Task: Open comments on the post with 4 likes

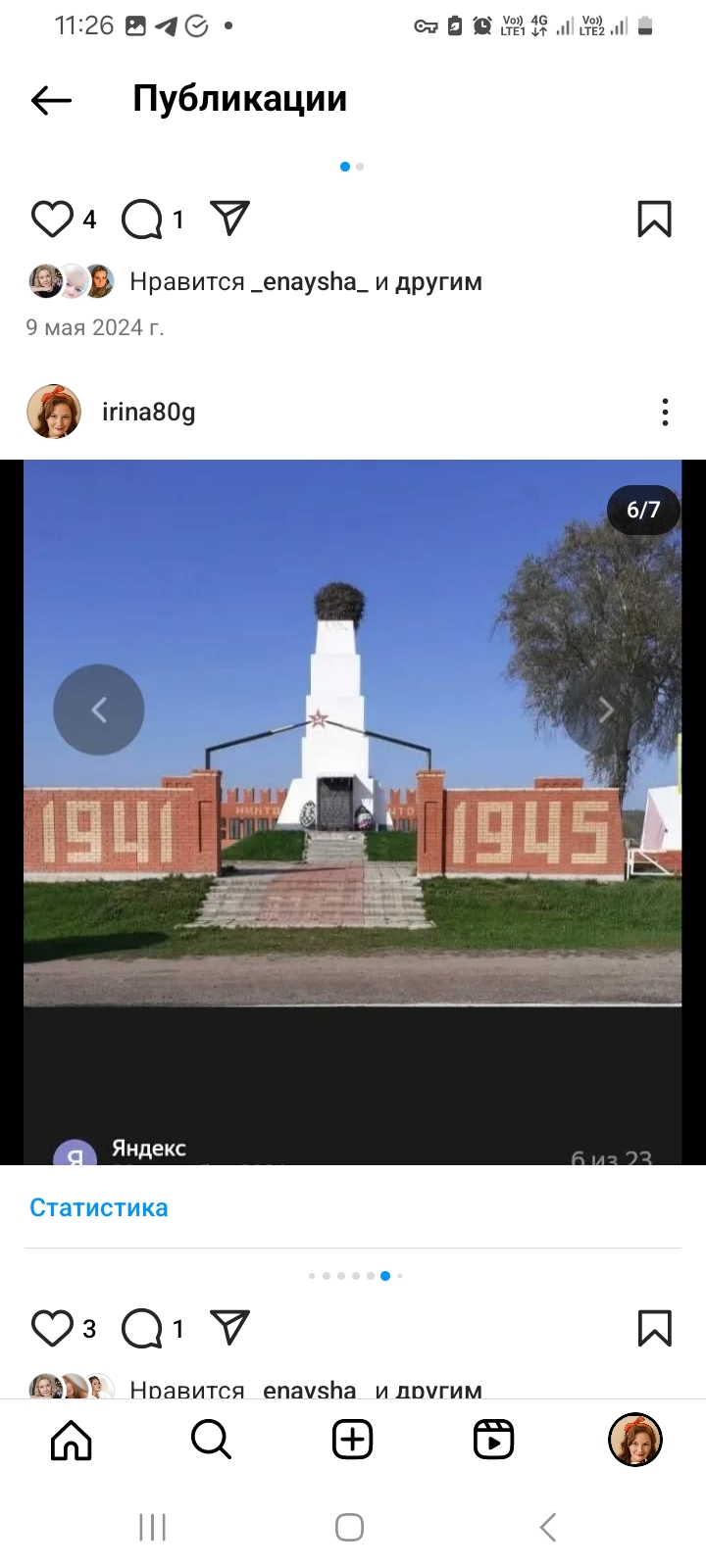Action: click(142, 219)
